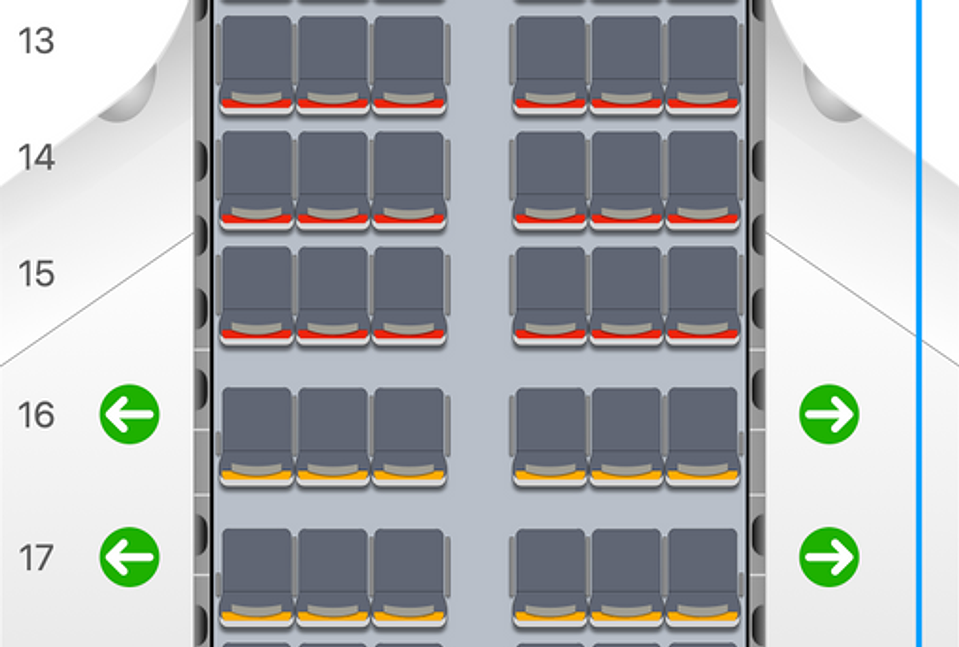Select the left window seat in row 13

[x=257, y=64]
